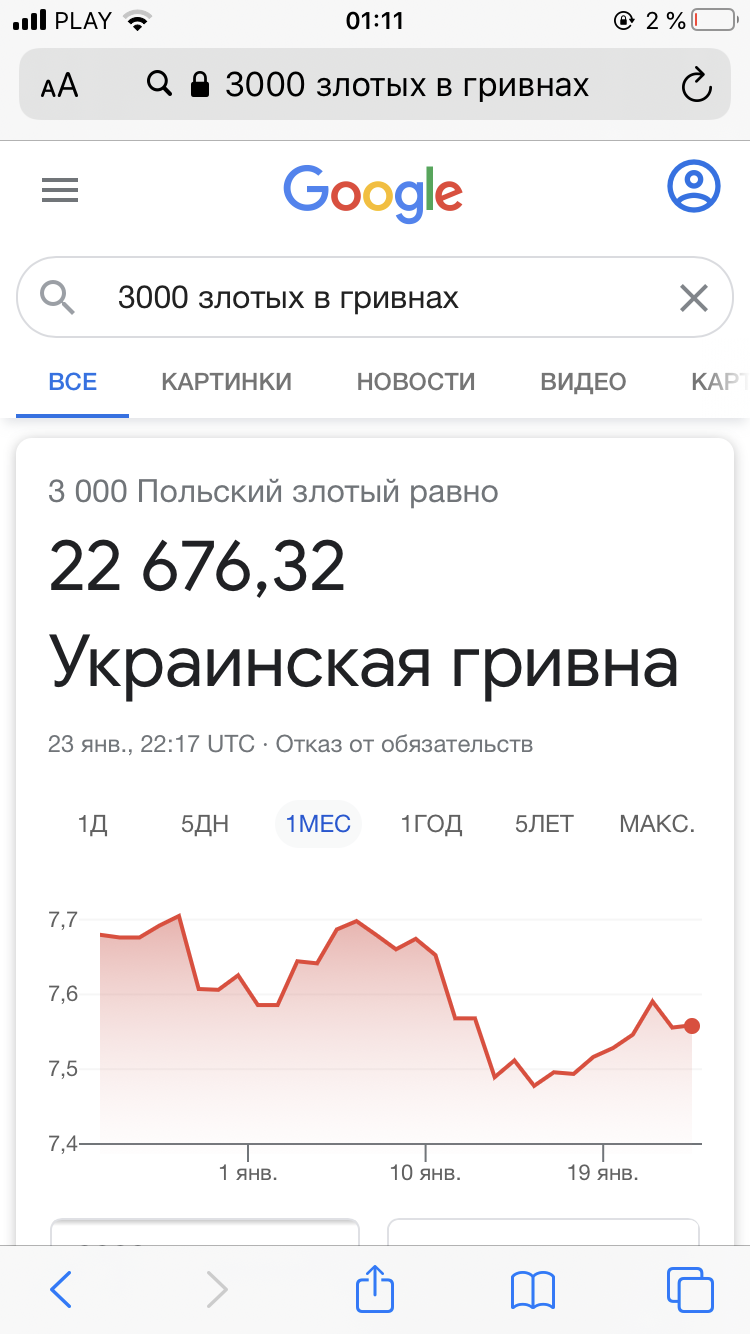
Task: Open the Отказ от обязательств link
Action: point(404,744)
